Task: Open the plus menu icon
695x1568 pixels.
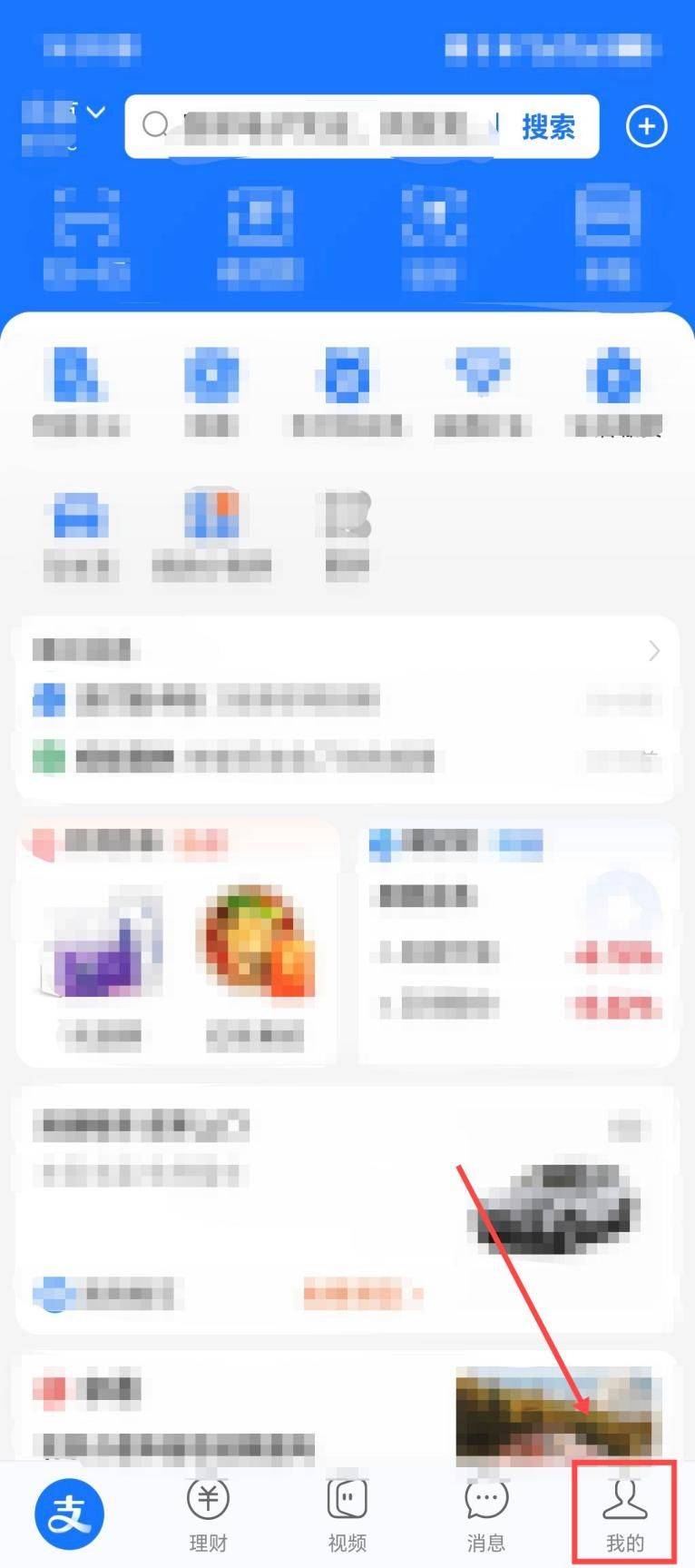Action: click(646, 126)
